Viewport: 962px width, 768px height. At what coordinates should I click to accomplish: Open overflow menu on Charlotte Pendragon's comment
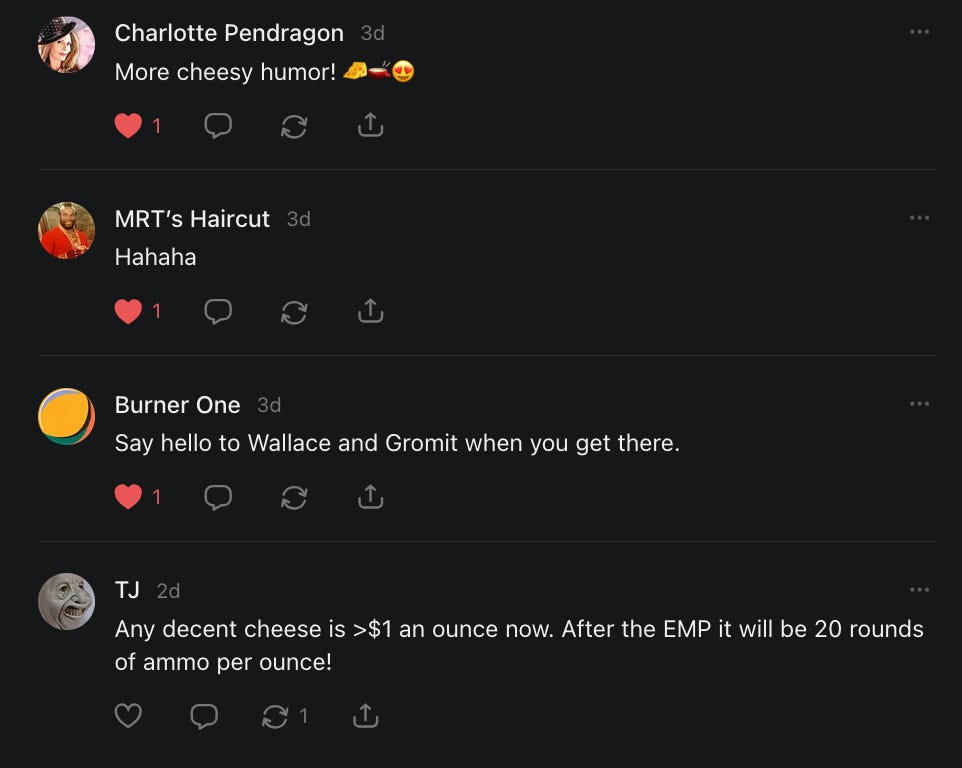coord(919,32)
